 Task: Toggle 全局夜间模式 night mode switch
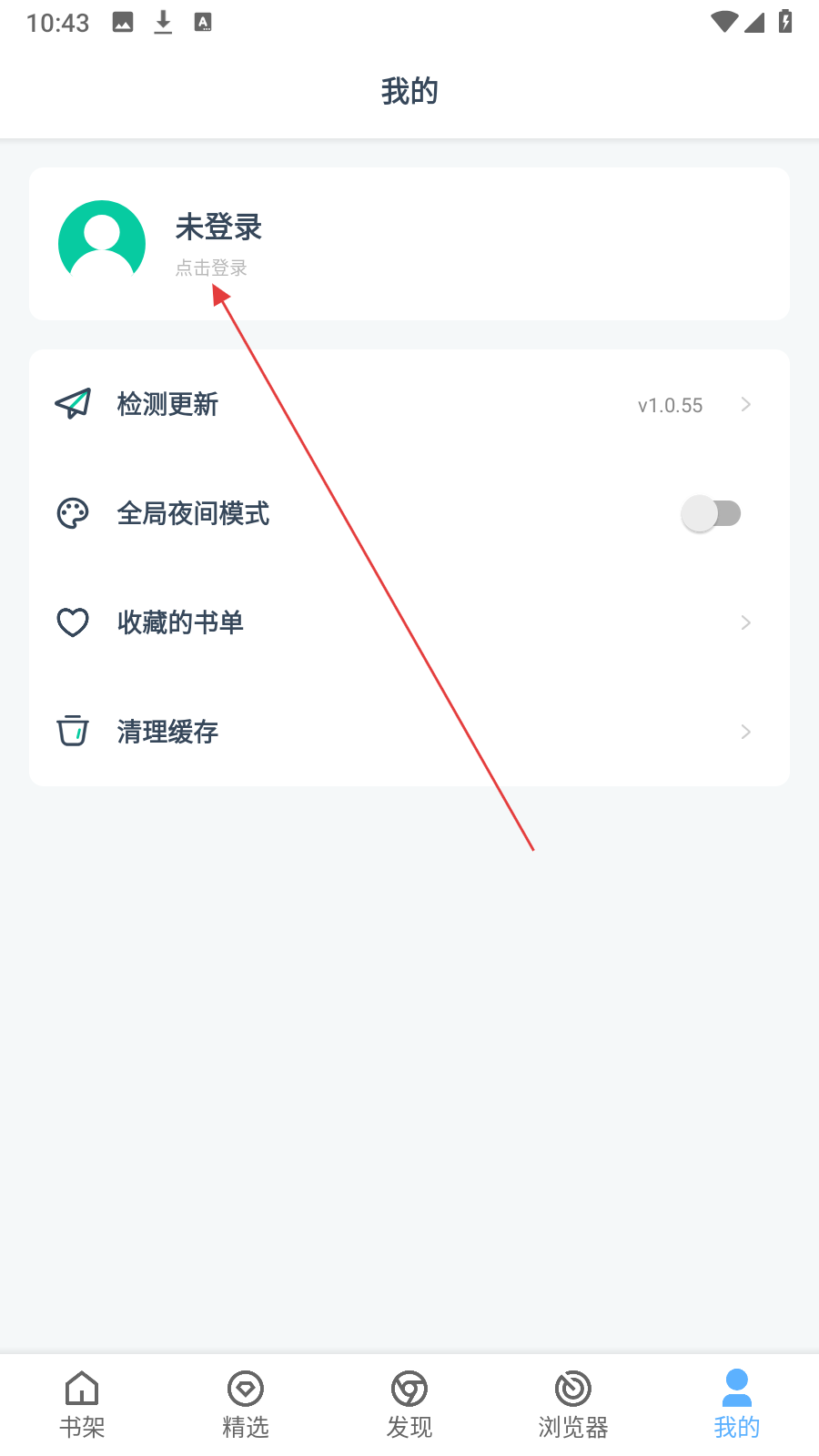coord(711,513)
